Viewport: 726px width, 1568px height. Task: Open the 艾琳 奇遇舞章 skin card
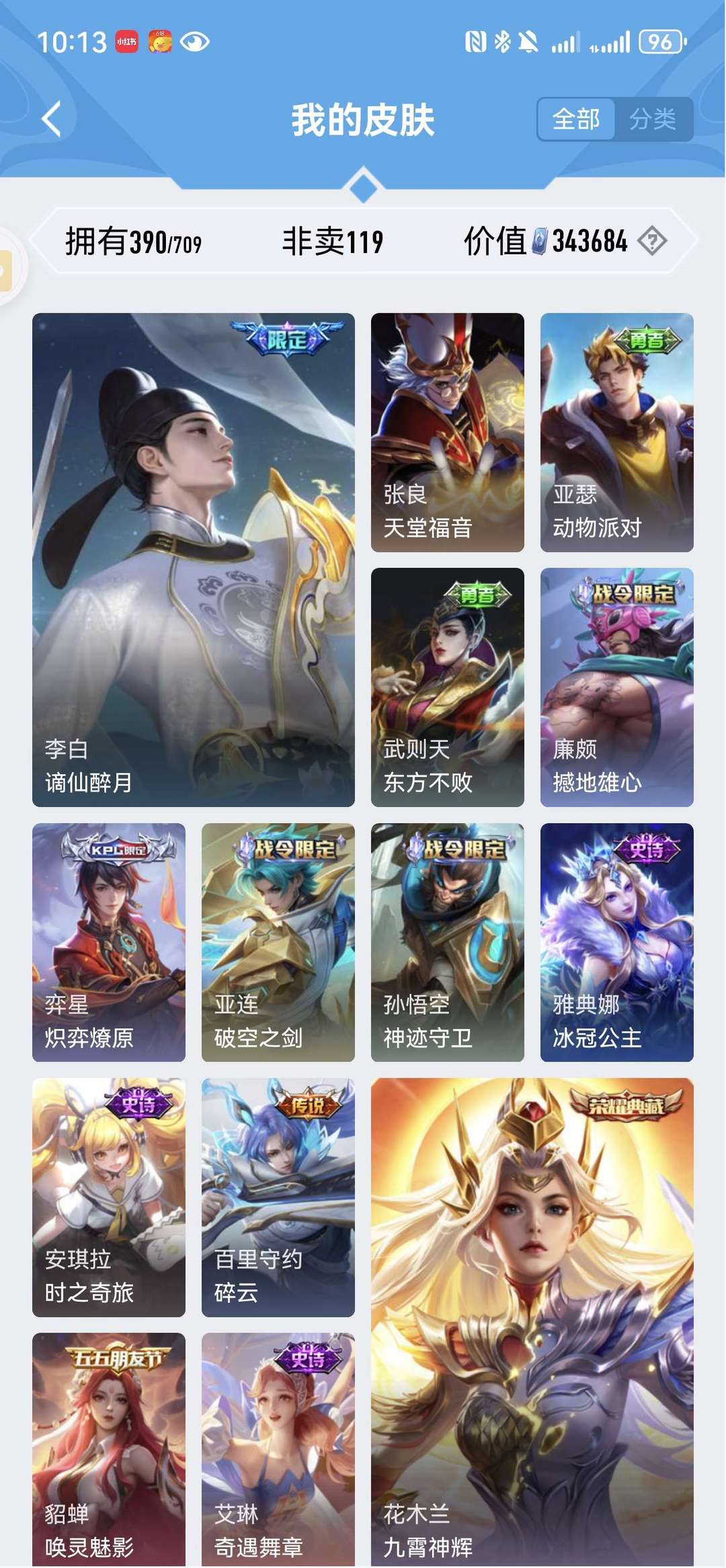pyautogui.click(x=278, y=1450)
